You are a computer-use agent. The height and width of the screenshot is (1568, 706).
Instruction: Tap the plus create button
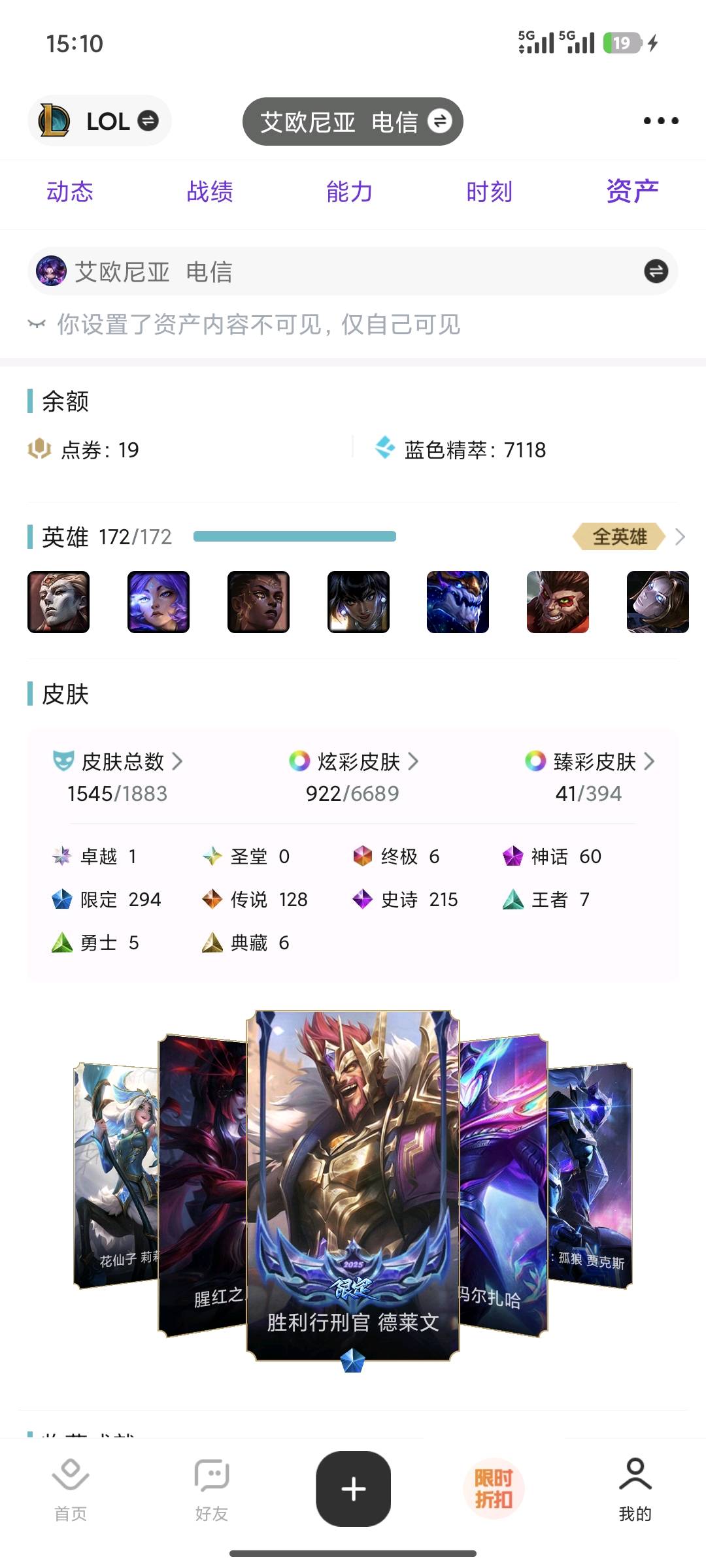354,1489
